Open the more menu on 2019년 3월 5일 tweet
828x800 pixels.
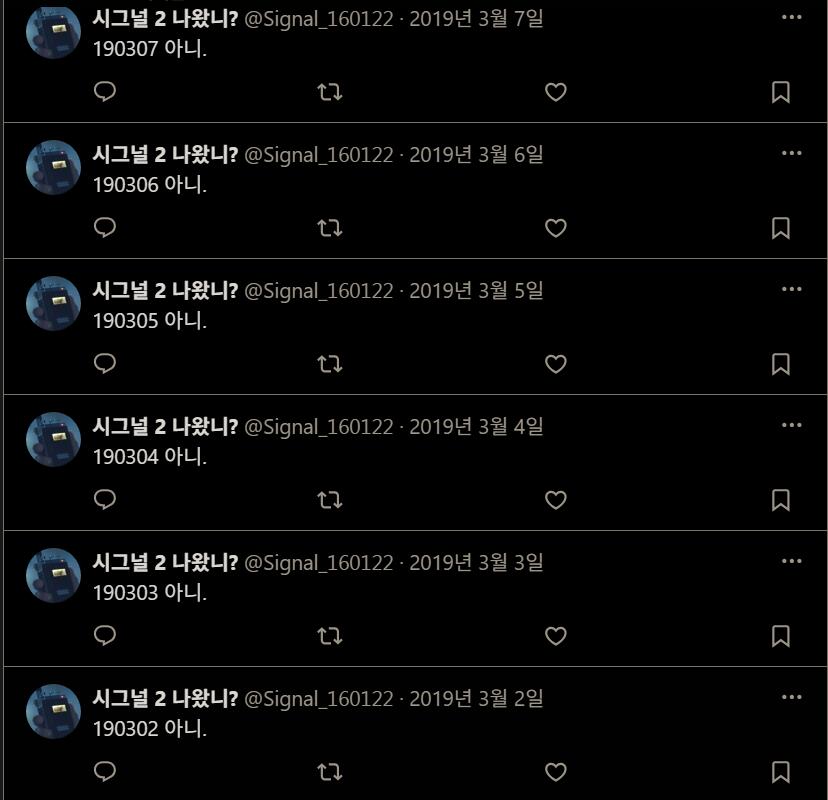coord(791,289)
